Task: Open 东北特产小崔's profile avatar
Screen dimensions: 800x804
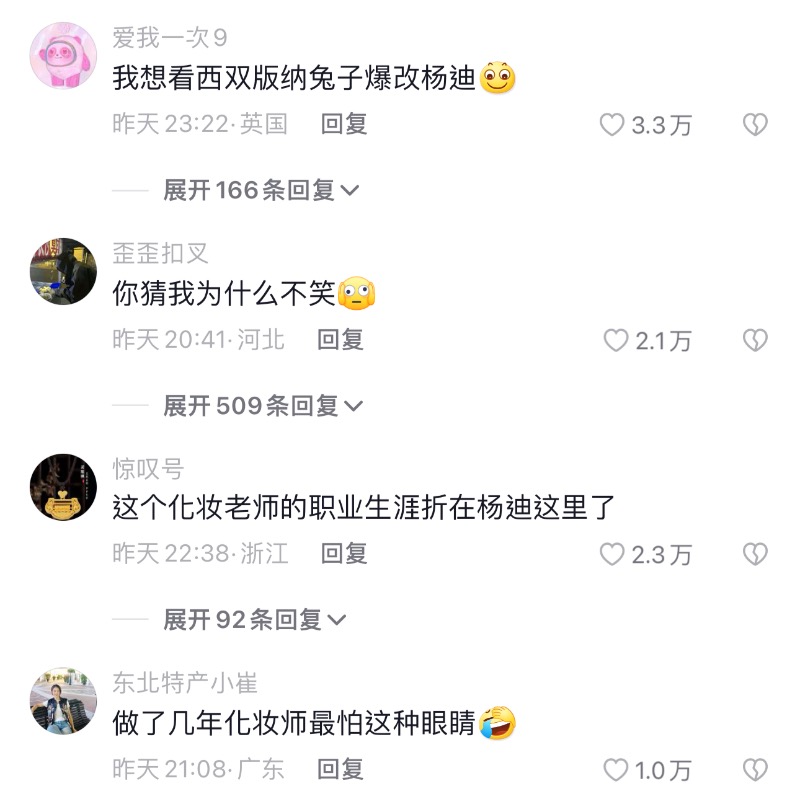Action: point(63,701)
